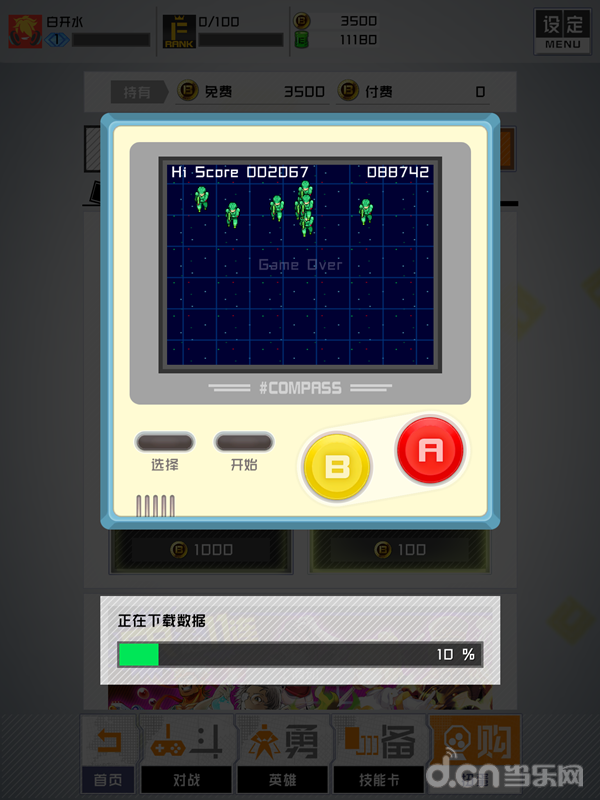Tap the 选择 select button
Image resolution: width=600 pixels, height=800 pixels.
coord(164,442)
